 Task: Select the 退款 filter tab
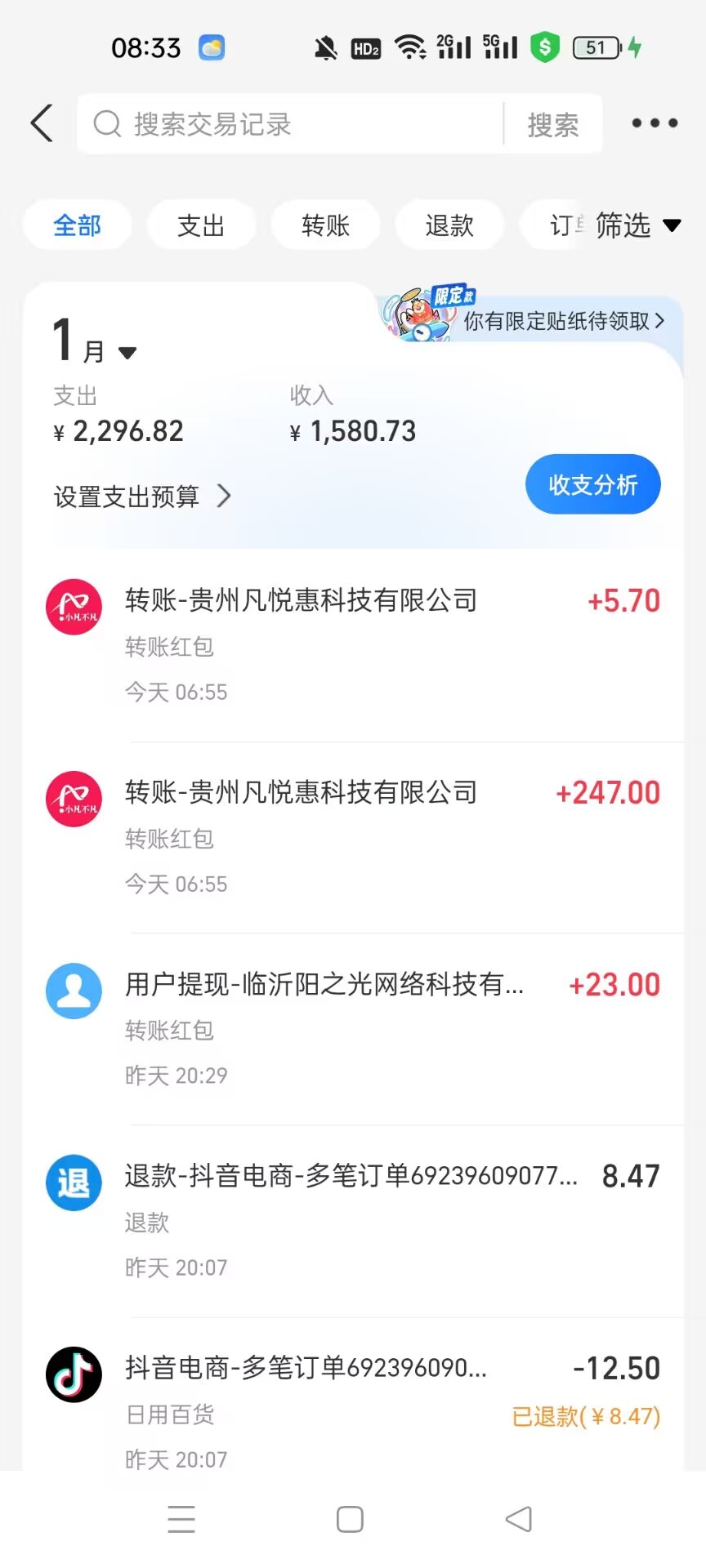[449, 225]
